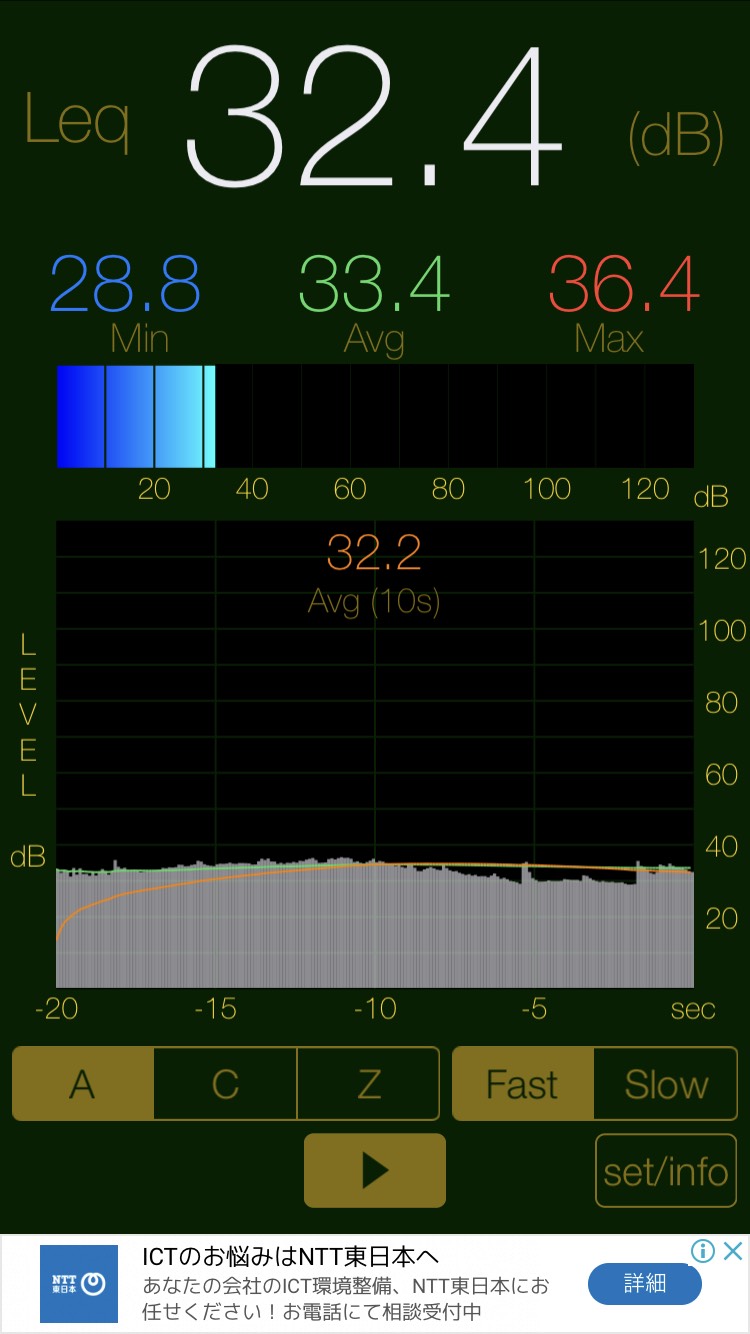750x1334 pixels.
Task: Close the ad banner with the X
Action: 733,1251
